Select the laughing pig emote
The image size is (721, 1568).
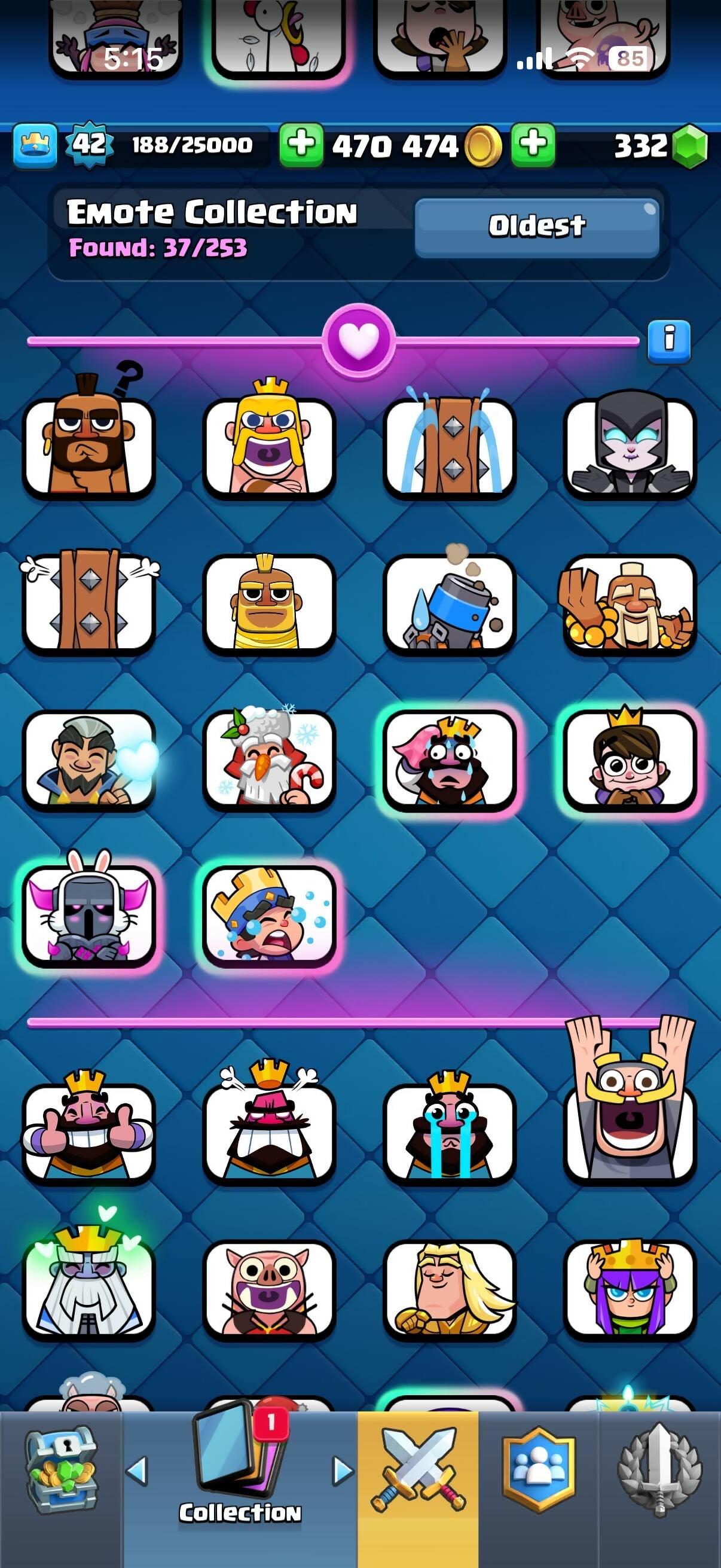(x=269, y=1289)
